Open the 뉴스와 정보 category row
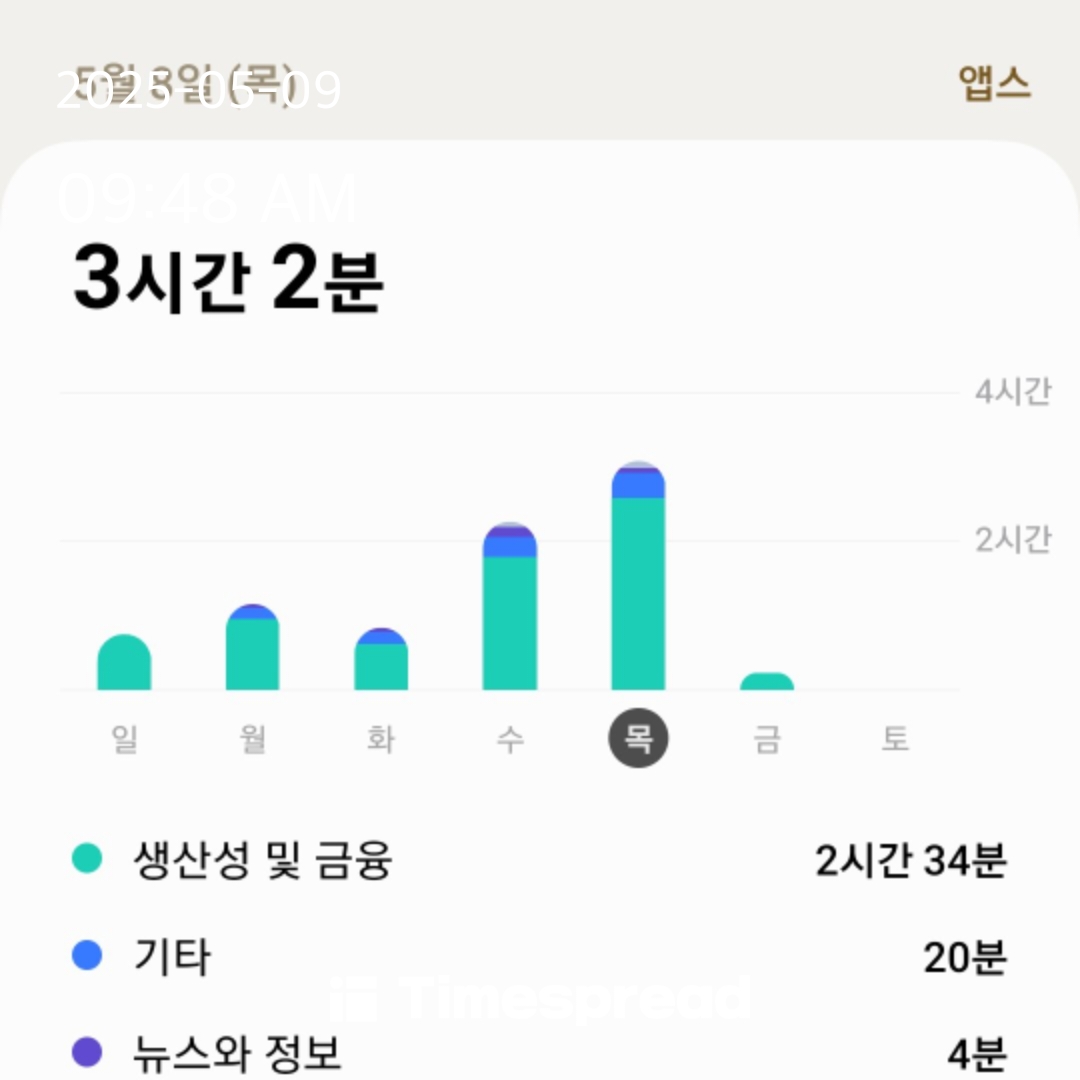The height and width of the screenshot is (1080, 1080). [540, 1052]
